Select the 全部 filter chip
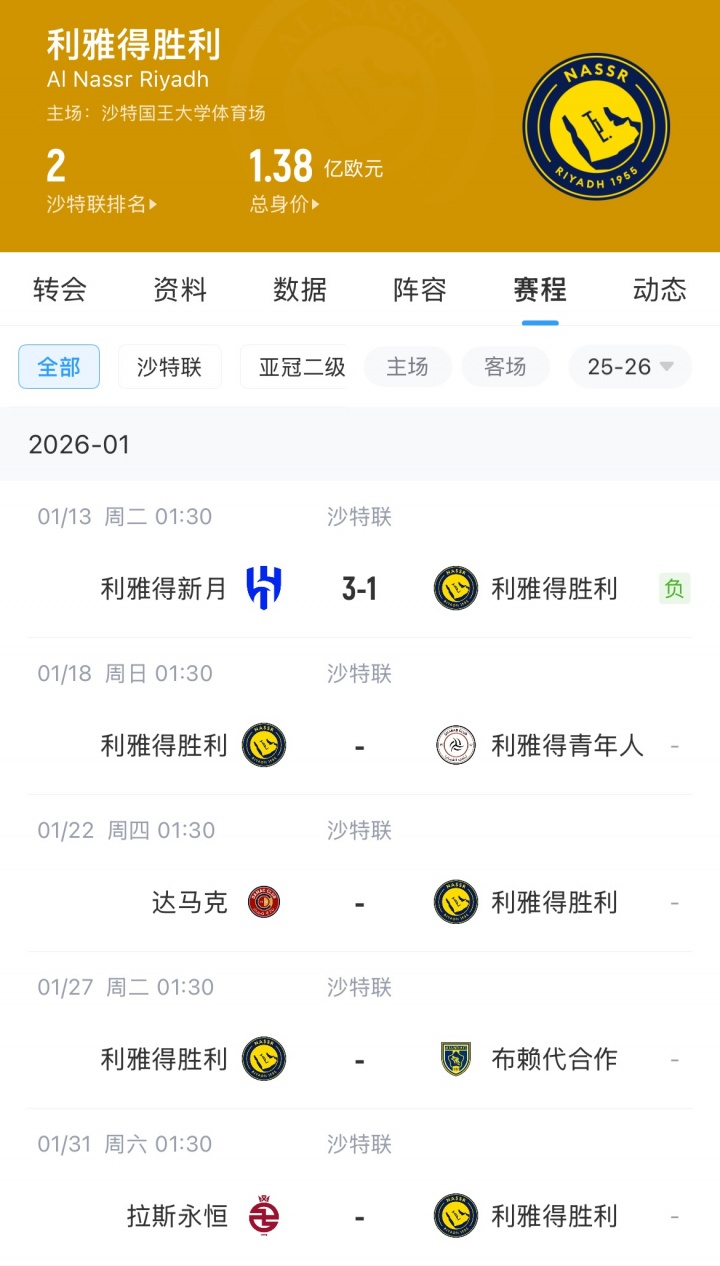This screenshot has height=1266, width=720. coord(59,367)
